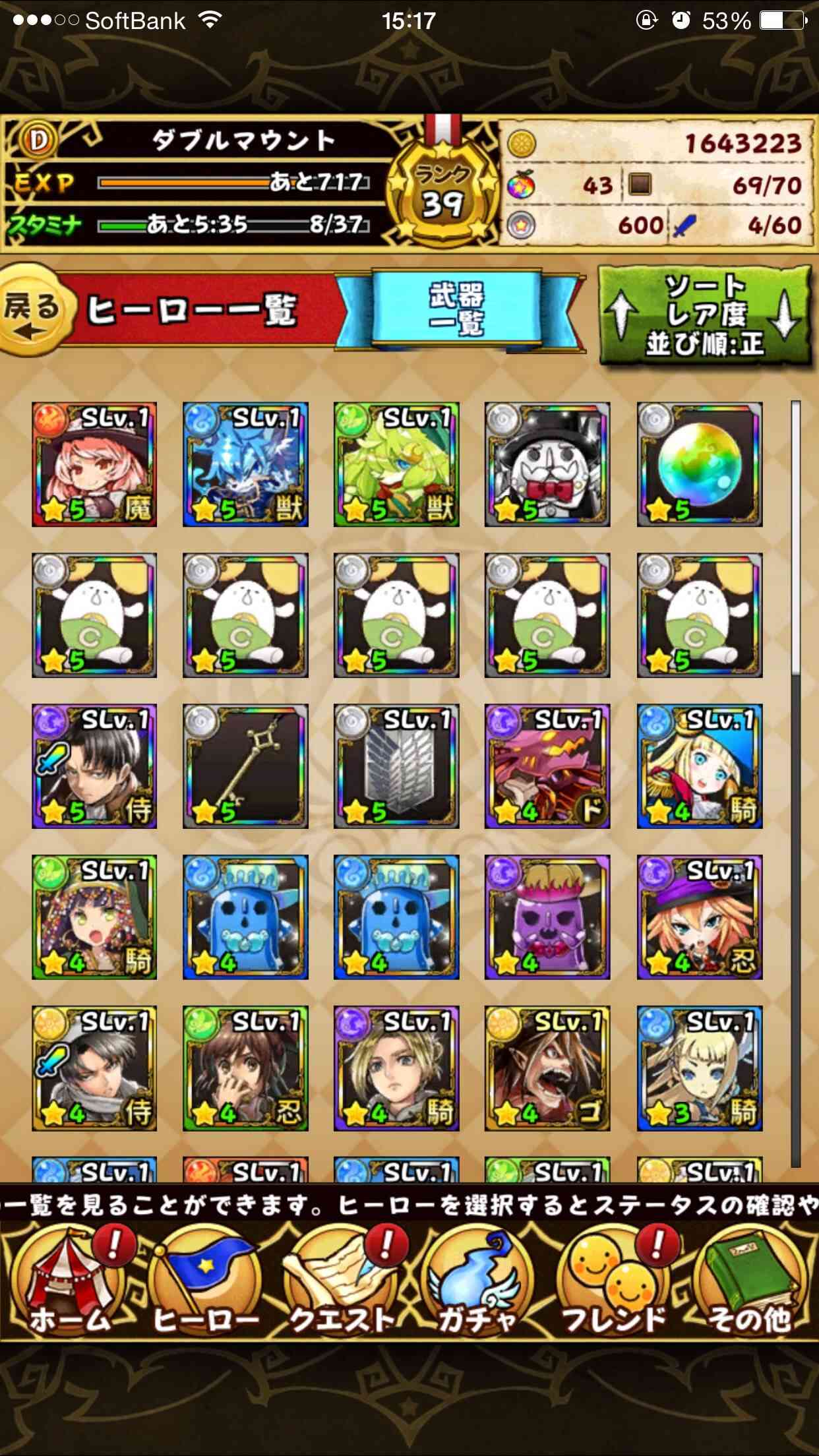Select the purple 5-star 侍 hero
Viewport: 819px width, 1456px height.
(94, 766)
